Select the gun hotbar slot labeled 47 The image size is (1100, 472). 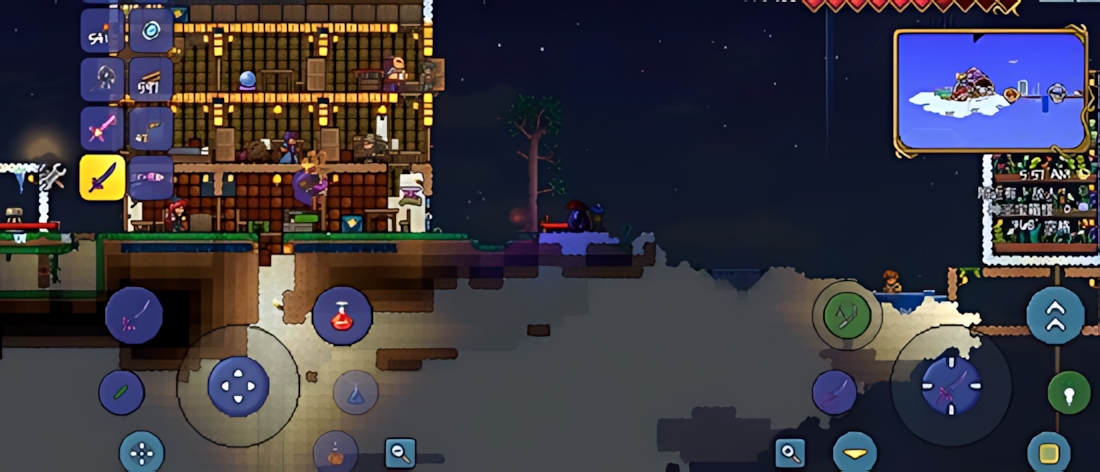151,129
